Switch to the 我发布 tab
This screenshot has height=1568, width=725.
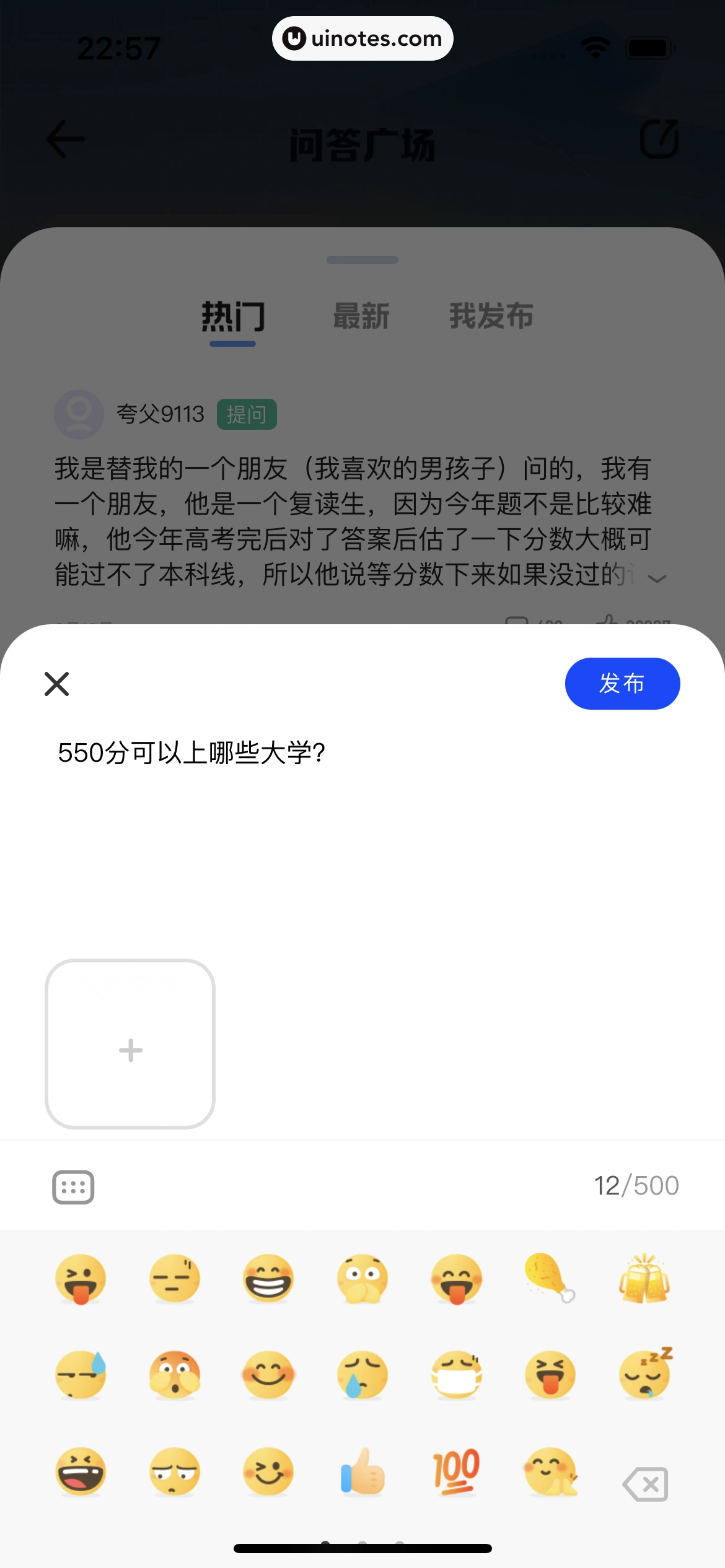[x=493, y=316]
